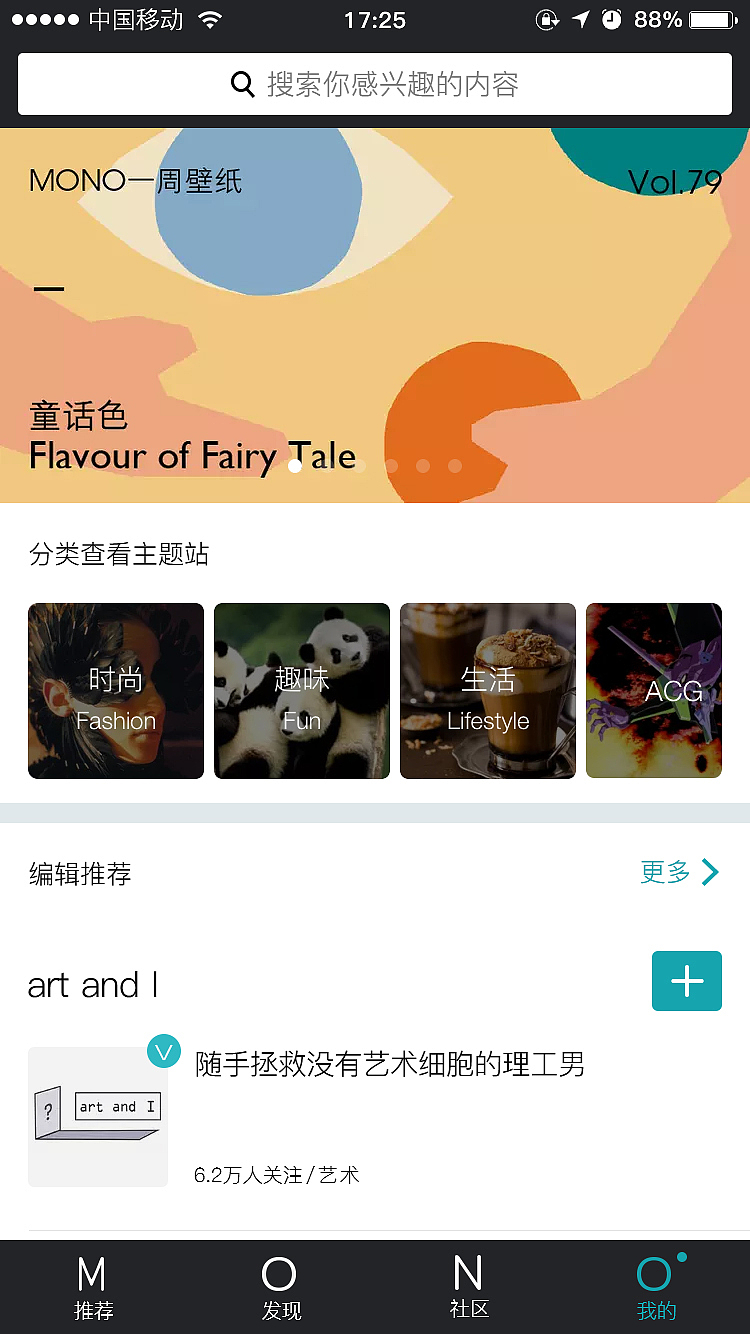
Task: Switch to the 社区 tab
Action: pos(468,1290)
